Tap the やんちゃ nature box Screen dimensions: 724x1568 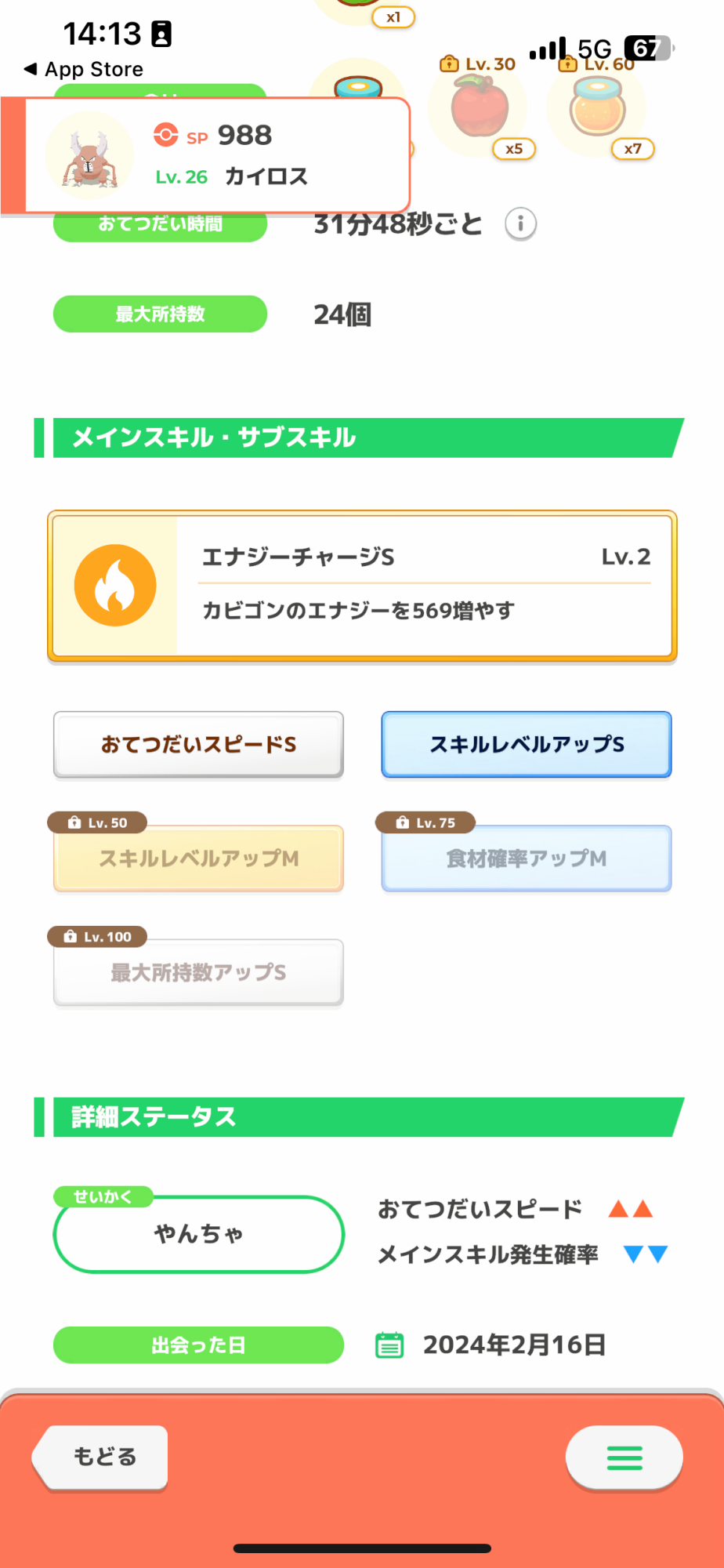click(x=198, y=1234)
